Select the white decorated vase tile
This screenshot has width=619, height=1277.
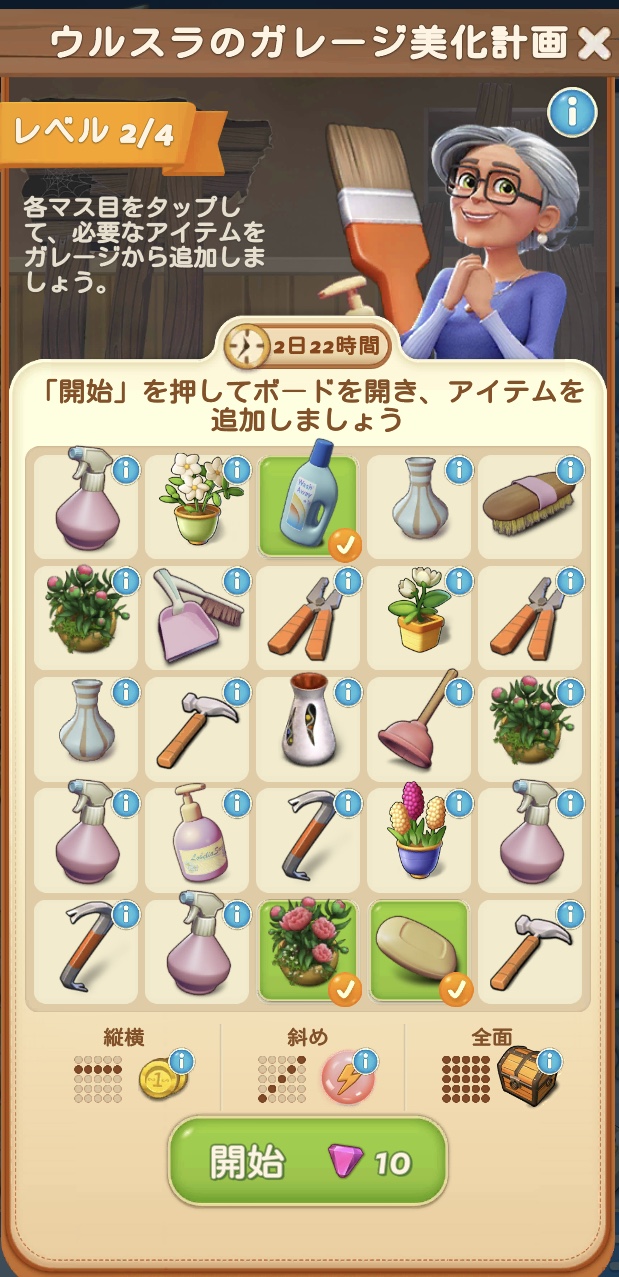307,725
